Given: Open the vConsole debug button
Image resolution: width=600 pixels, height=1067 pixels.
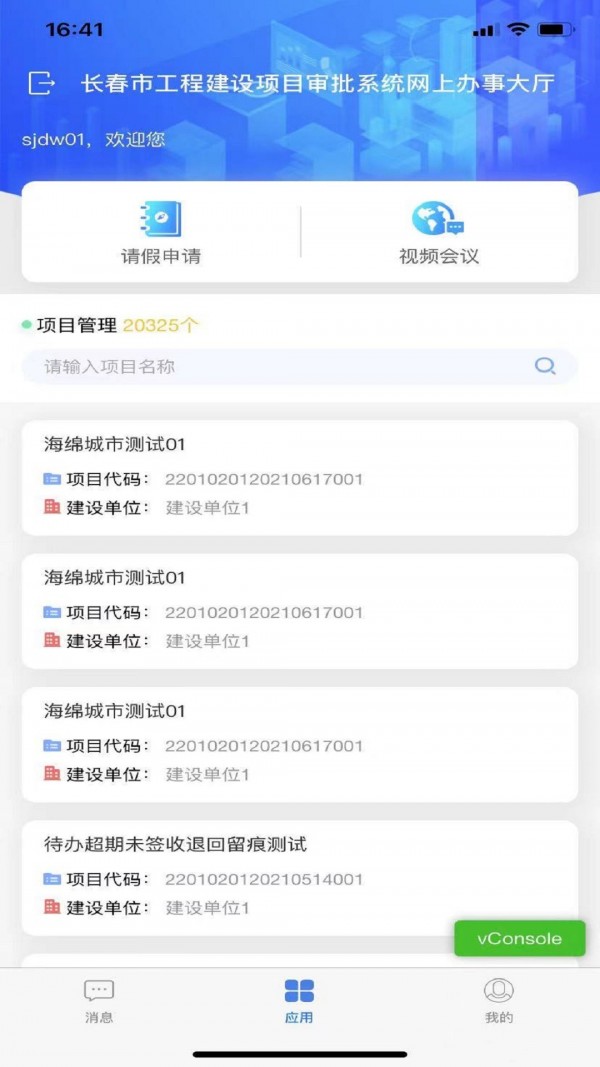Looking at the screenshot, I should click(519, 938).
